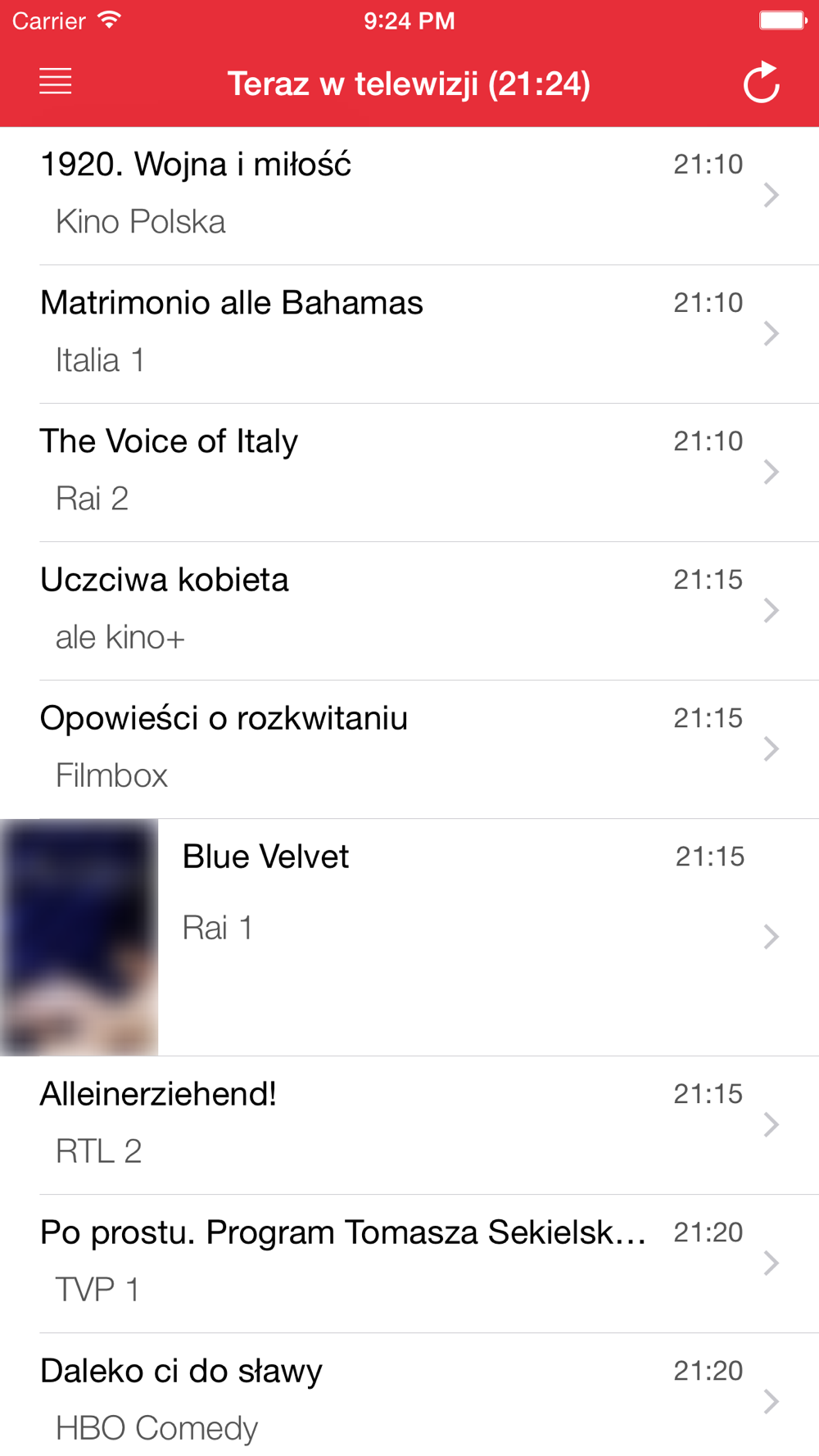View Uczciwa kobieta on ale kino+
The width and height of the screenshot is (819, 1456).
tap(409, 611)
